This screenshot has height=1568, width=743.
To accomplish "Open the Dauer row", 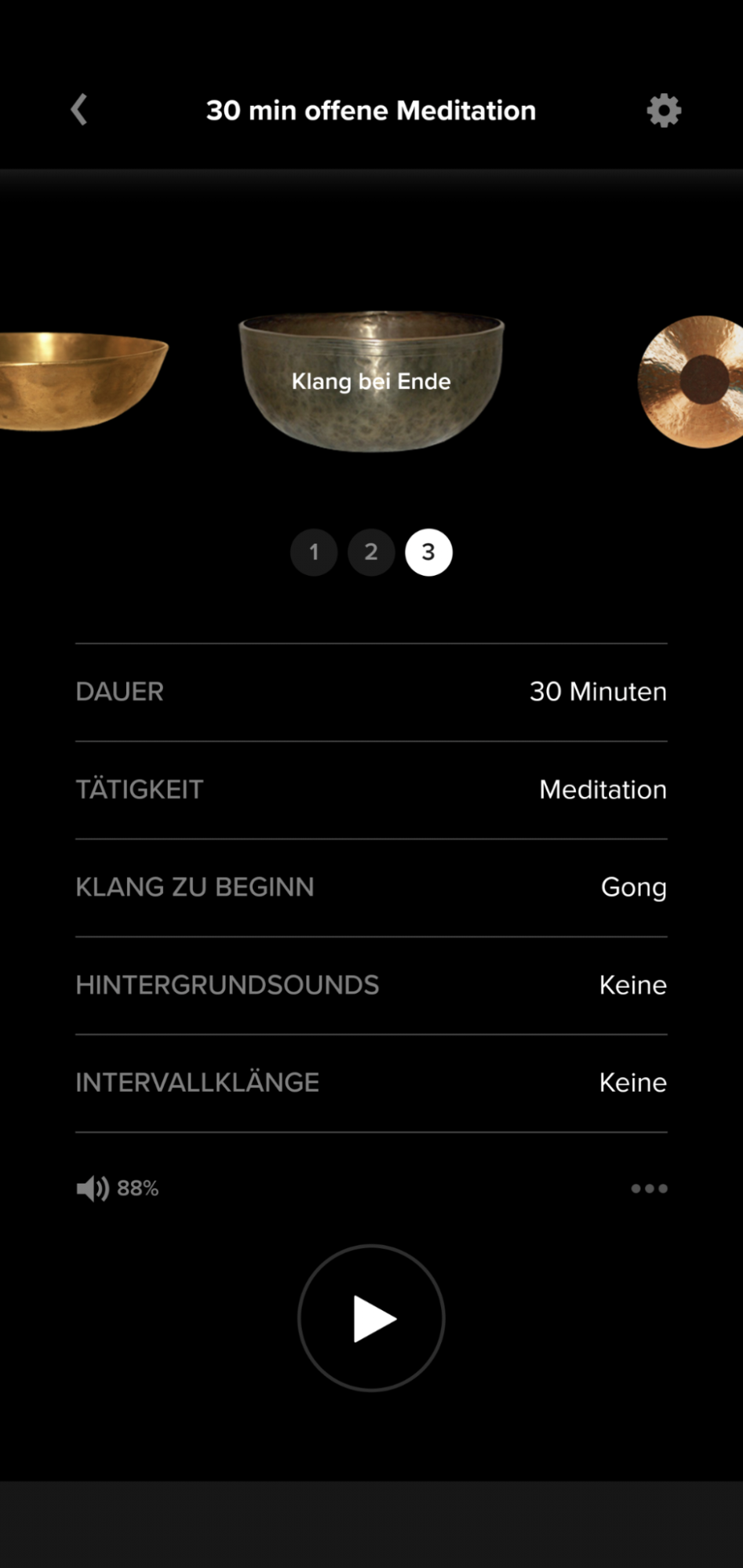I will (x=371, y=692).
